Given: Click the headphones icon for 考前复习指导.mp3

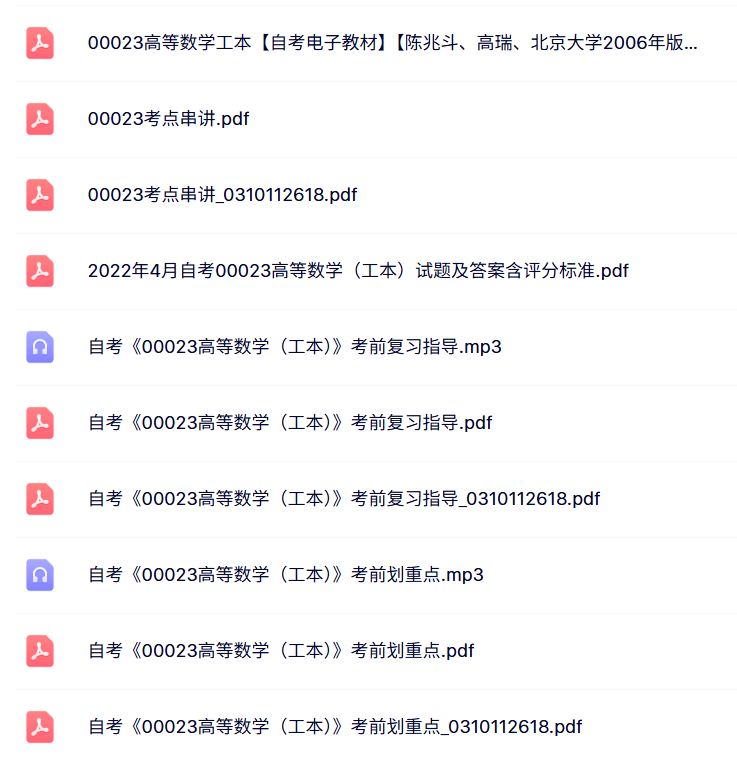Looking at the screenshot, I should point(40,347).
